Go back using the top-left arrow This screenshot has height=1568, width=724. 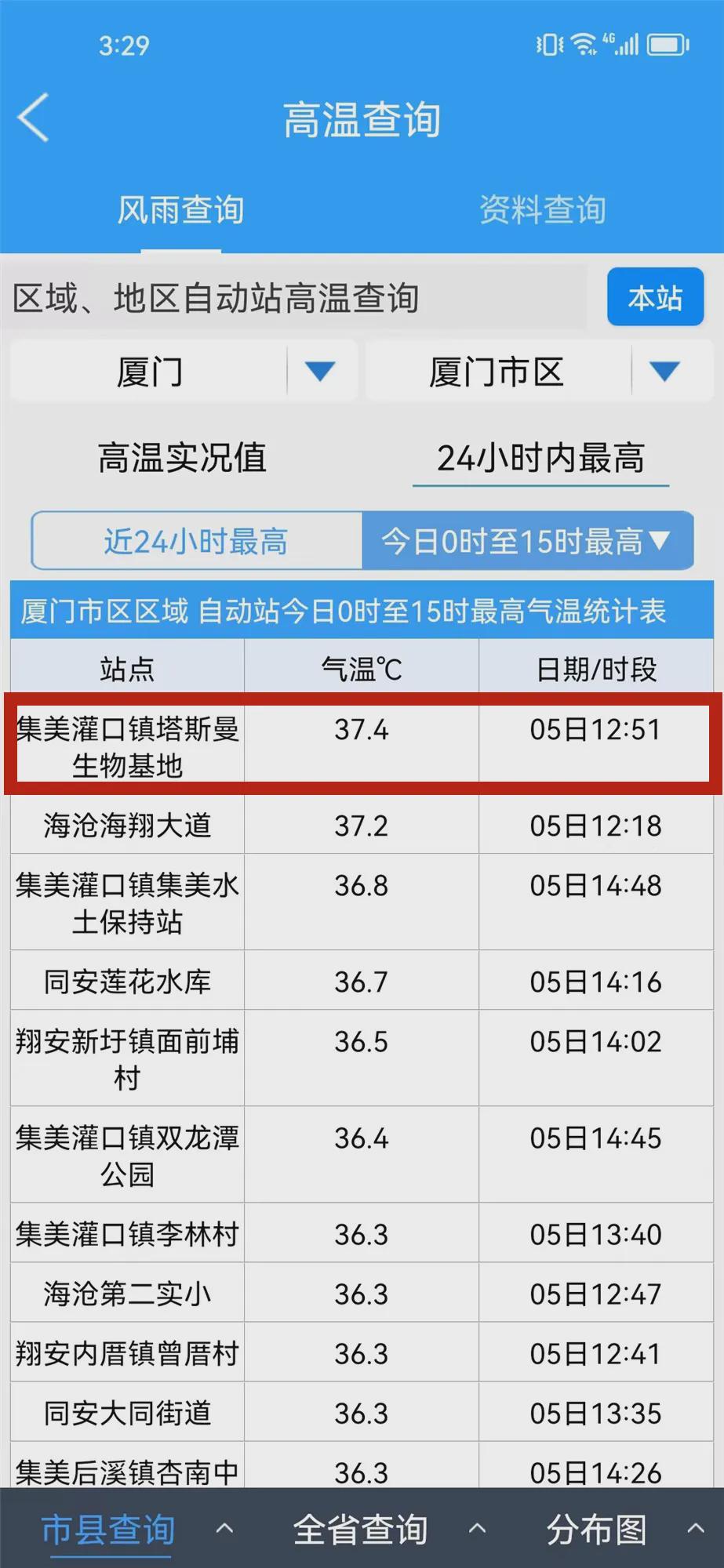(x=33, y=118)
